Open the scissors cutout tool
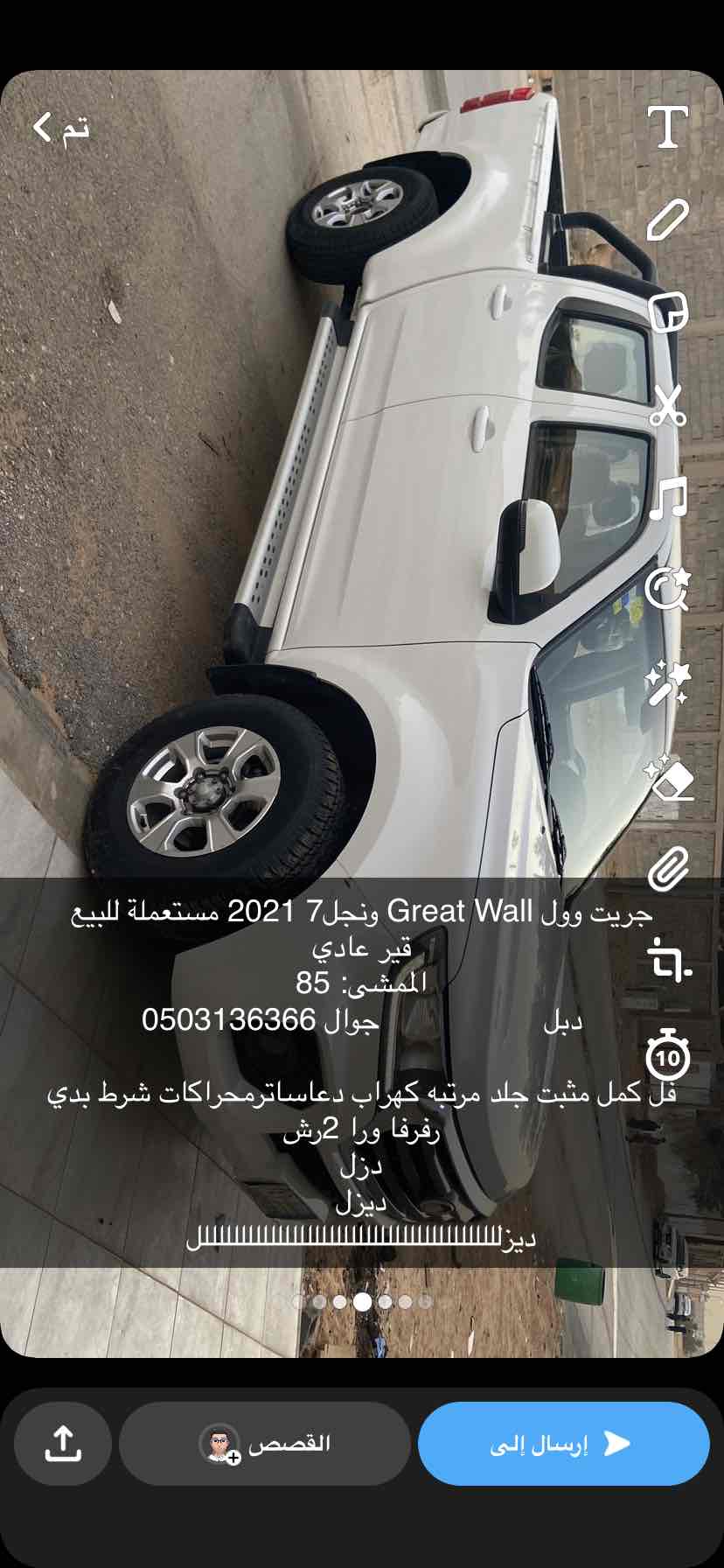Screen dimensions: 724x1568 668,406
